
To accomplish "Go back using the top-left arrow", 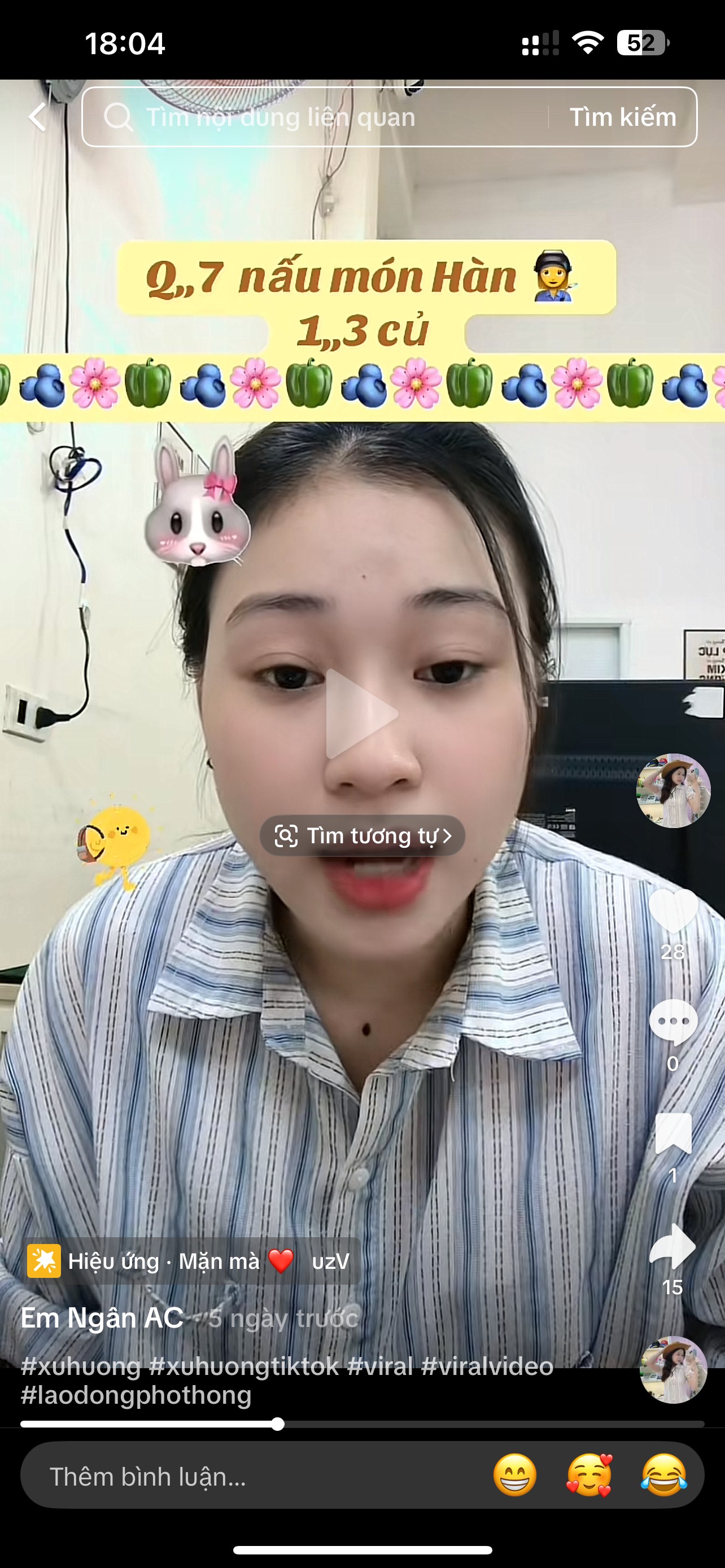I will [38, 117].
